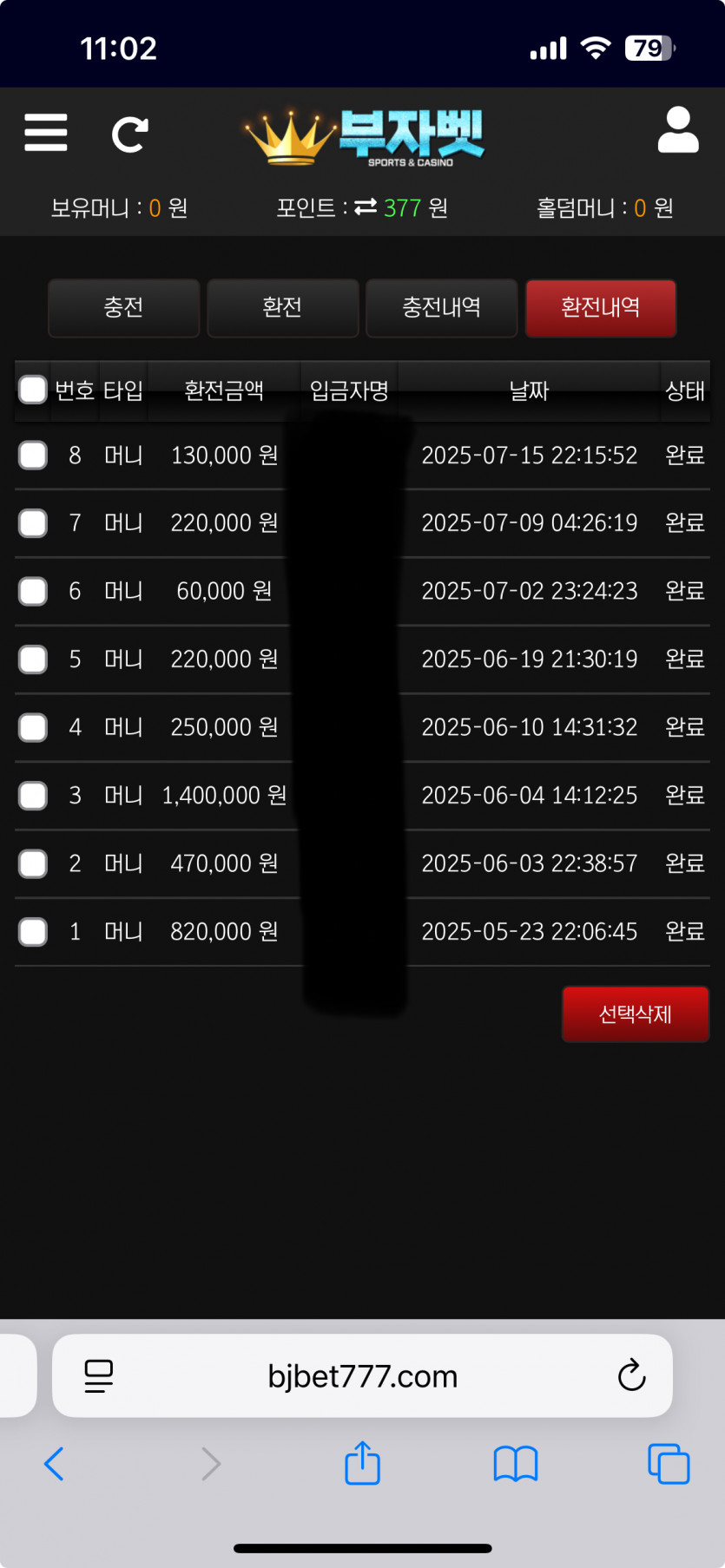This screenshot has width=725, height=1568.
Task: Open Safari's share sheet
Action: click(362, 1464)
